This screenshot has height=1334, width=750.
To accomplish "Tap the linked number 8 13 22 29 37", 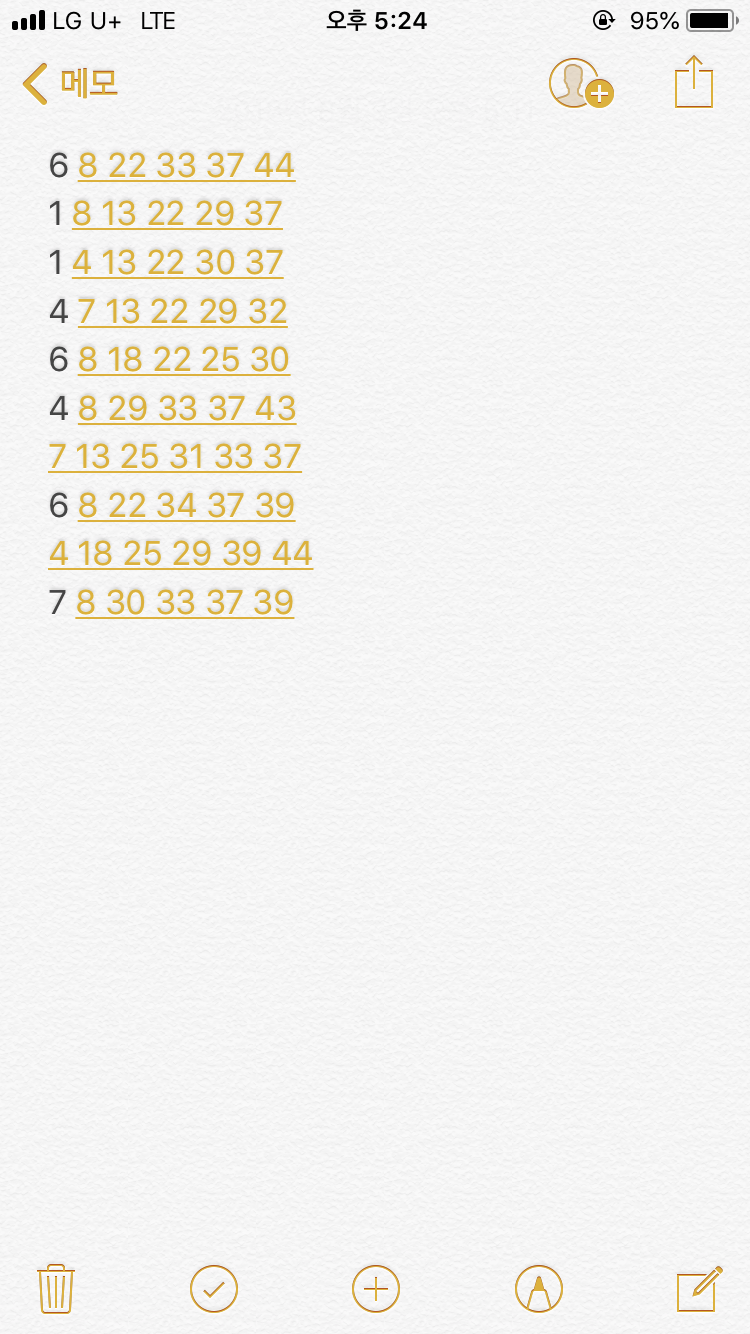I will click(177, 213).
